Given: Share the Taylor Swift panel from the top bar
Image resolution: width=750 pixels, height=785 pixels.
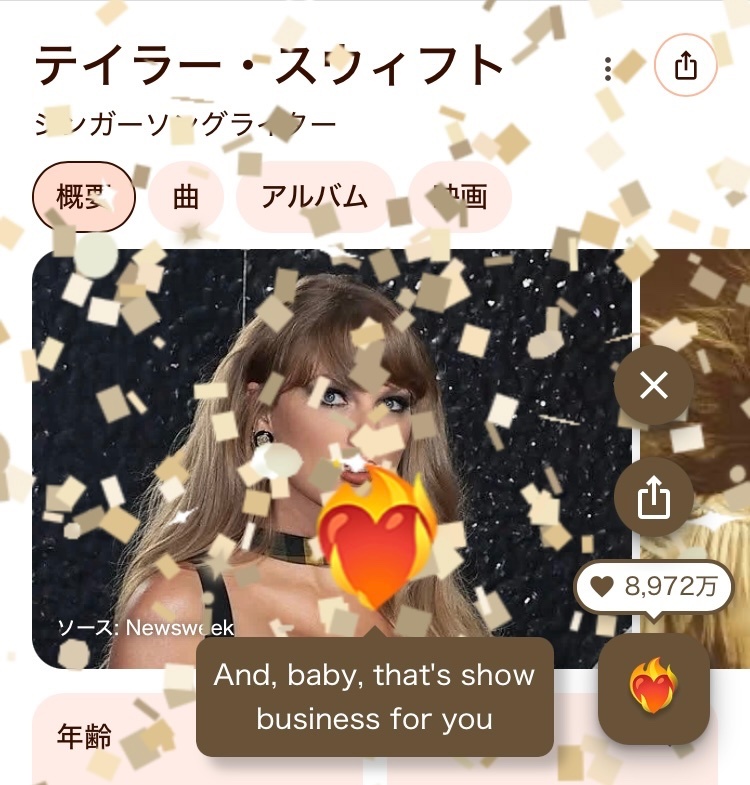Looking at the screenshot, I should coord(685,66).
